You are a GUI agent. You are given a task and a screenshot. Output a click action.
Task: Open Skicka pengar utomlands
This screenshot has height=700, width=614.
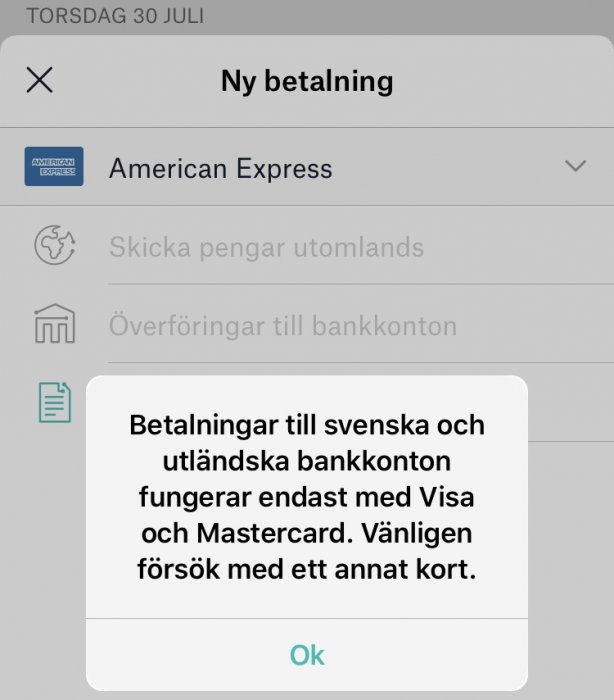266,247
